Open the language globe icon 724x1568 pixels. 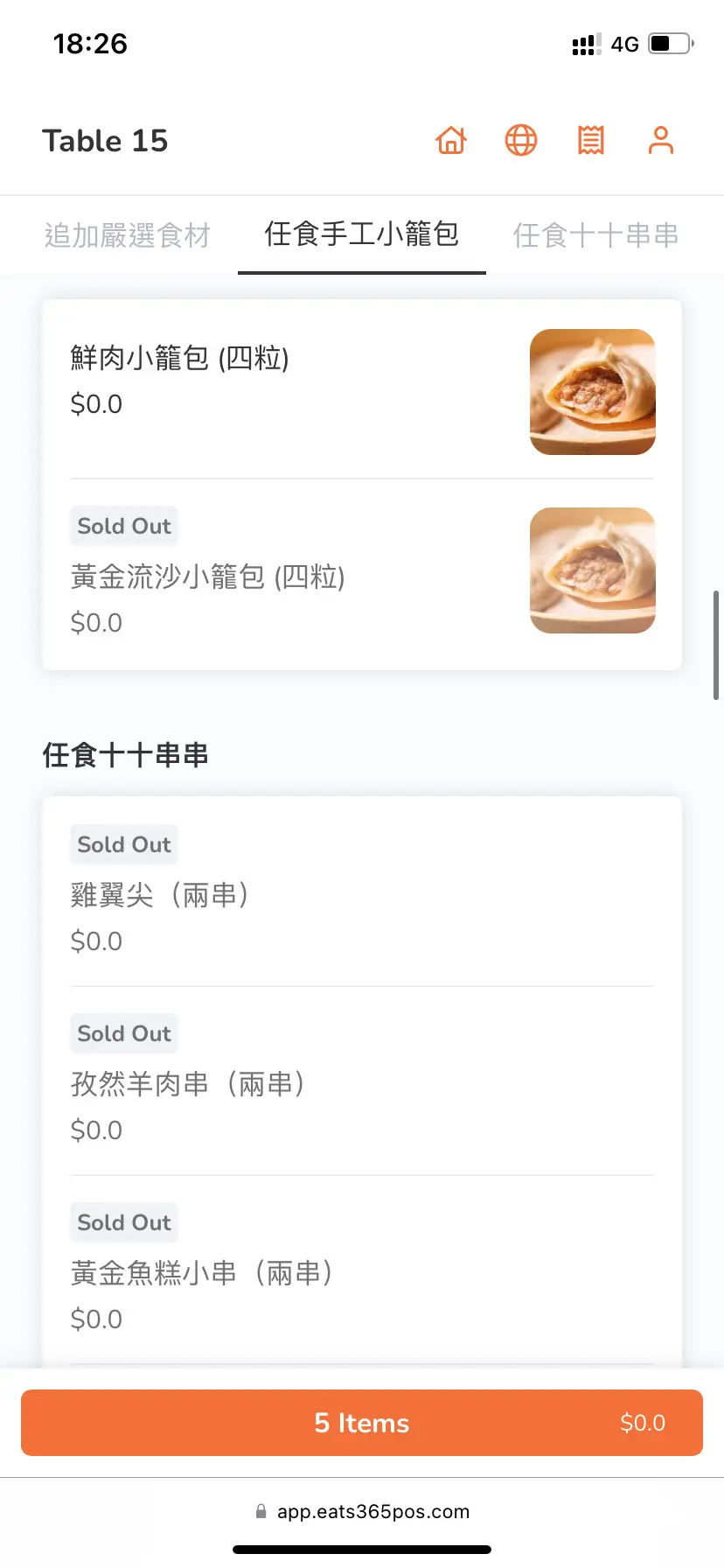point(521,140)
